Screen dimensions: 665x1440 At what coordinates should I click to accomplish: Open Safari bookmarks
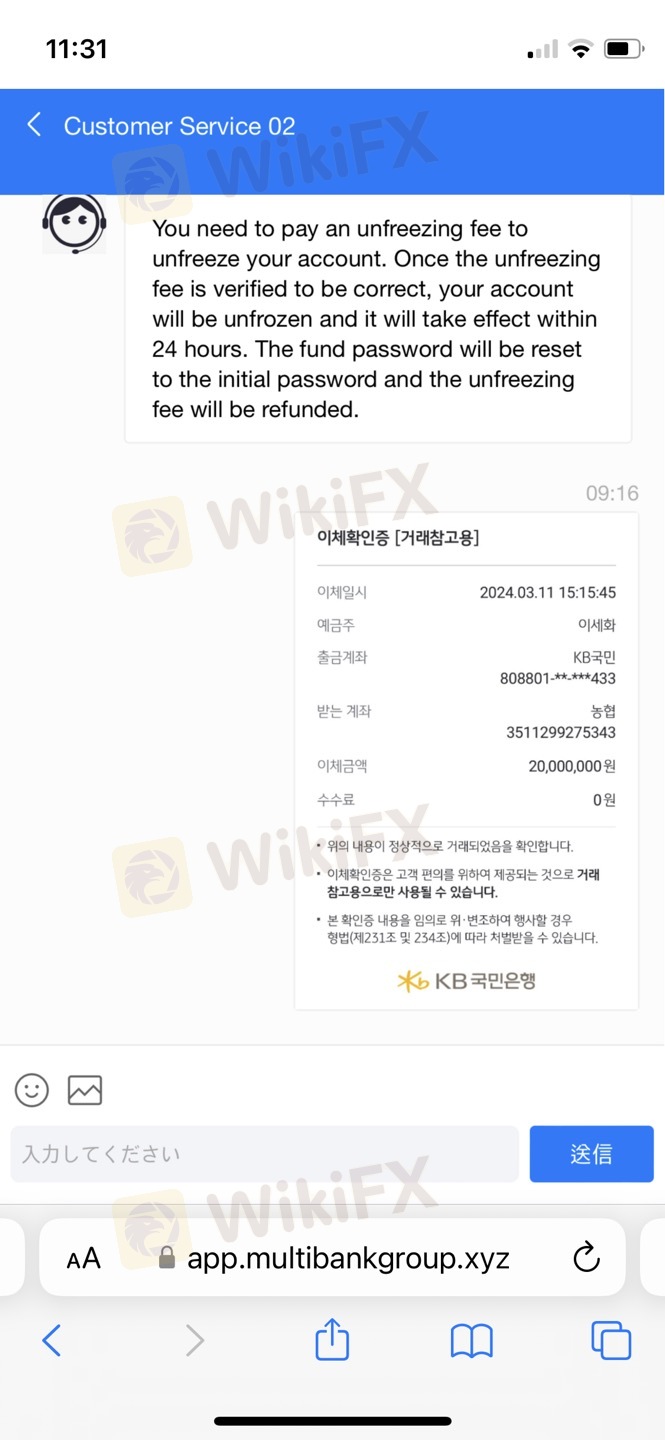tap(471, 1340)
